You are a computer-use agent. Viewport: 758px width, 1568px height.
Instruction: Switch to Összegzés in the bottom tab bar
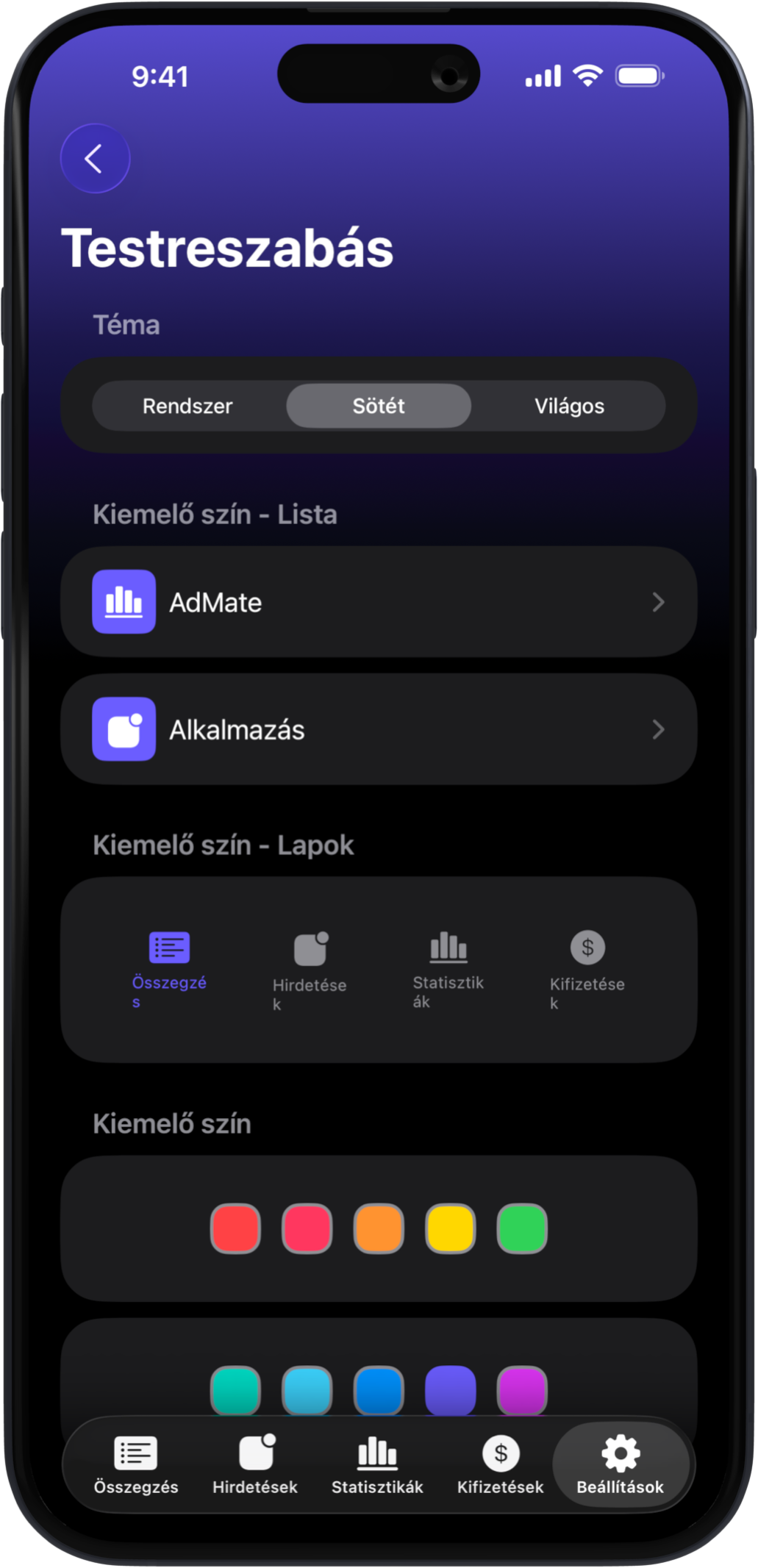coord(136,1464)
